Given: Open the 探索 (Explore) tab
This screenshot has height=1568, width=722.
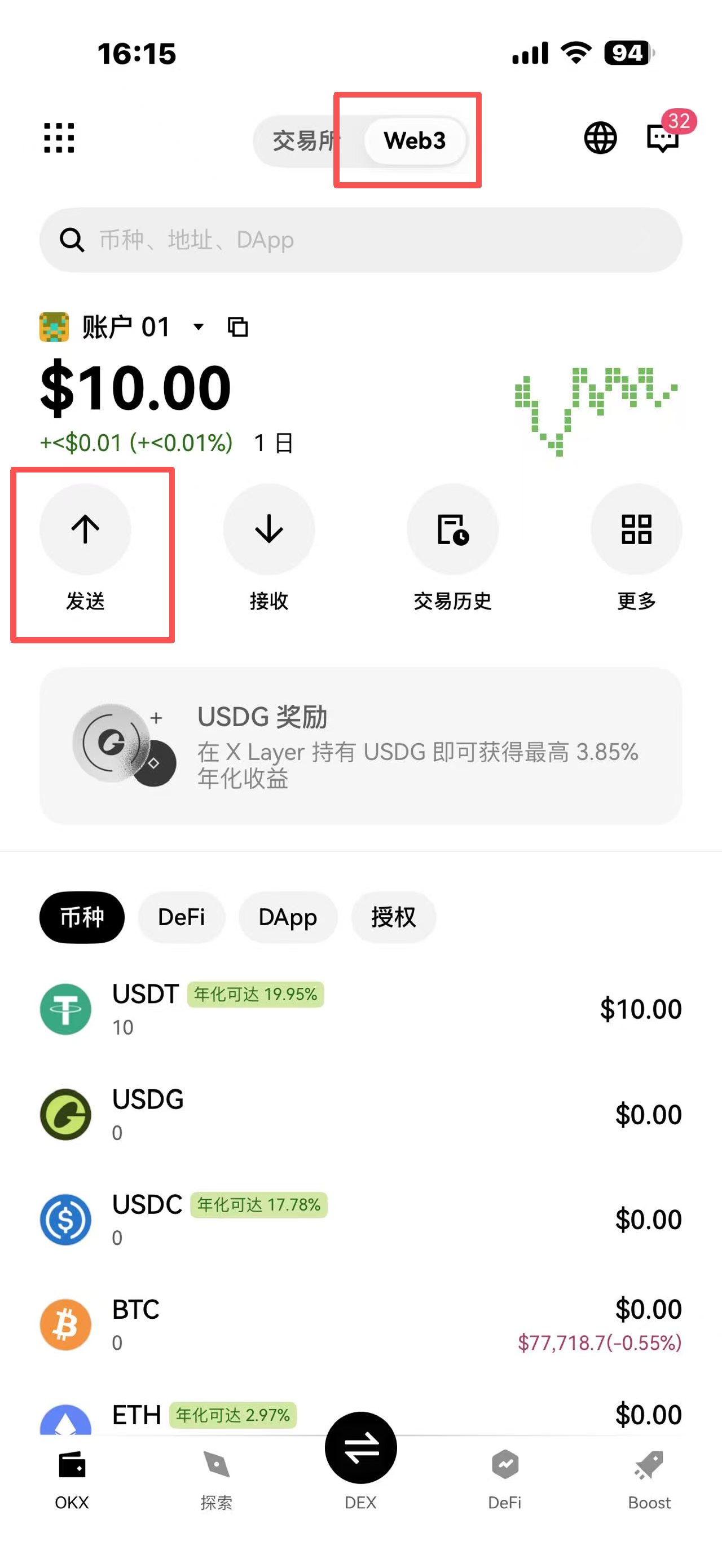Looking at the screenshot, I should 216,1479.
